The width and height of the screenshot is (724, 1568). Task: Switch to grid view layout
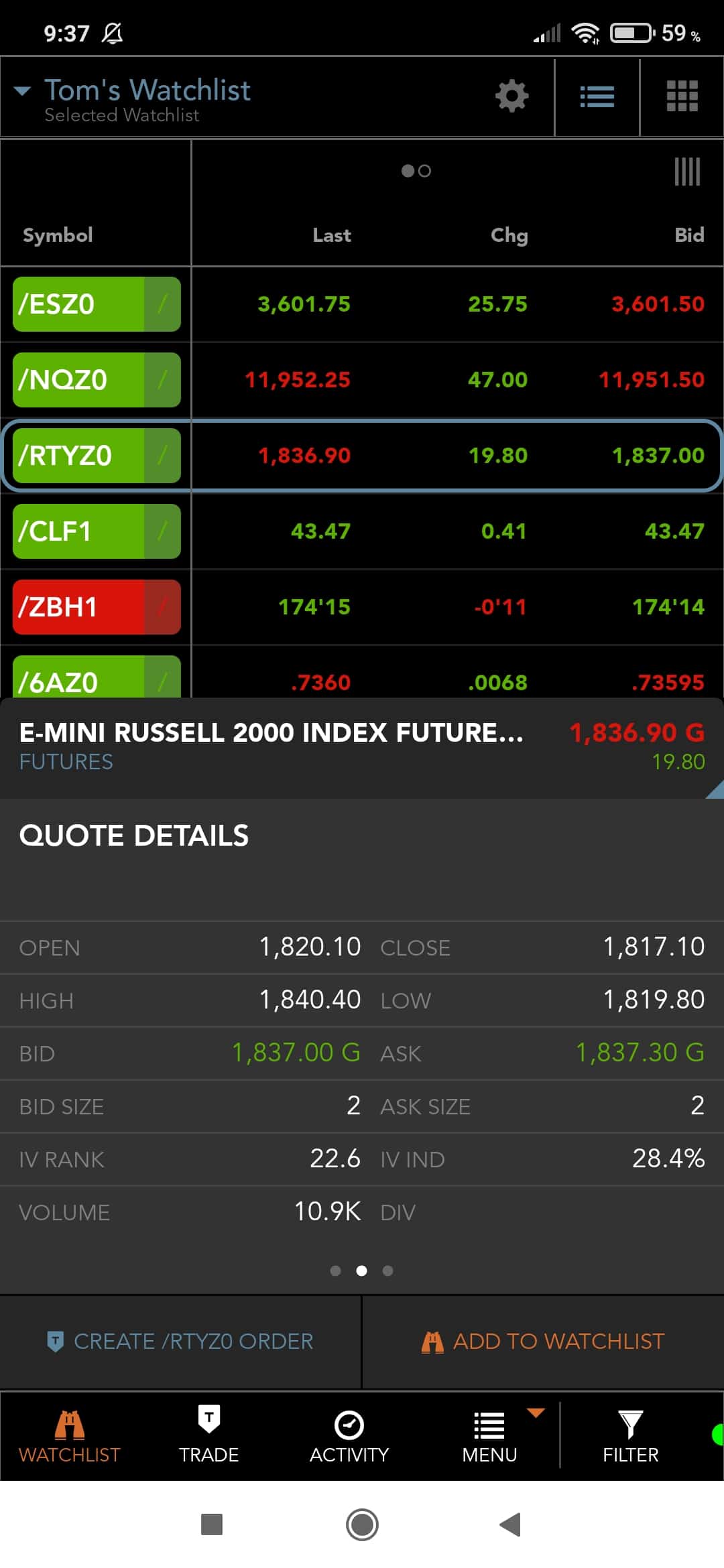pos(683,96)
